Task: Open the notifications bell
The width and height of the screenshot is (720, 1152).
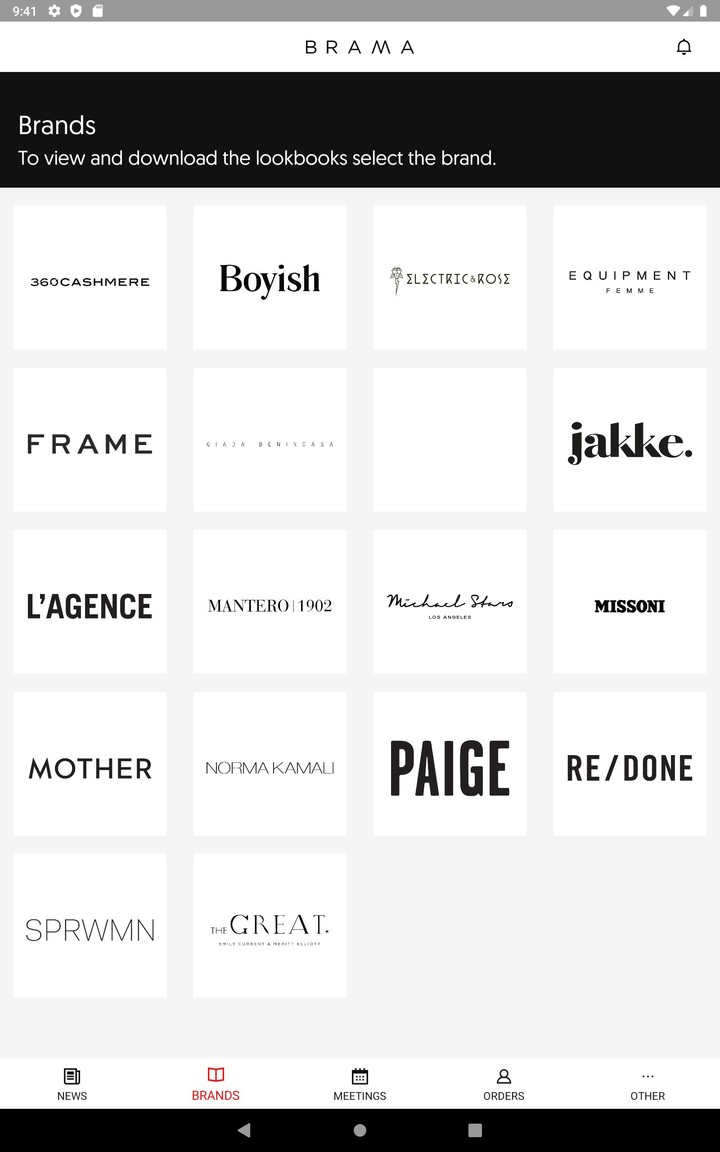Action: click(684, 47)
